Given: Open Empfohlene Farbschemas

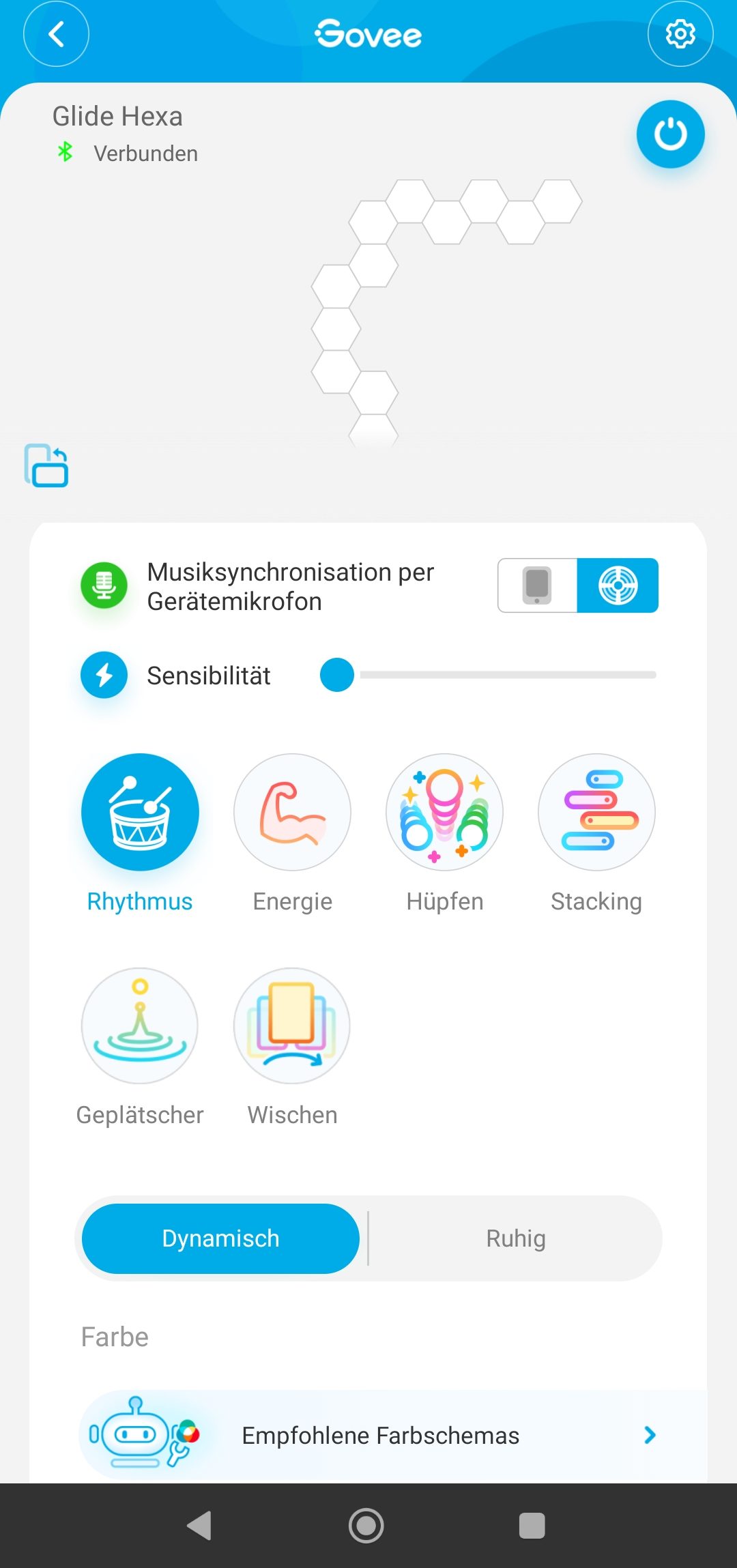Looking at the screenshot, I should (393, 1435).
